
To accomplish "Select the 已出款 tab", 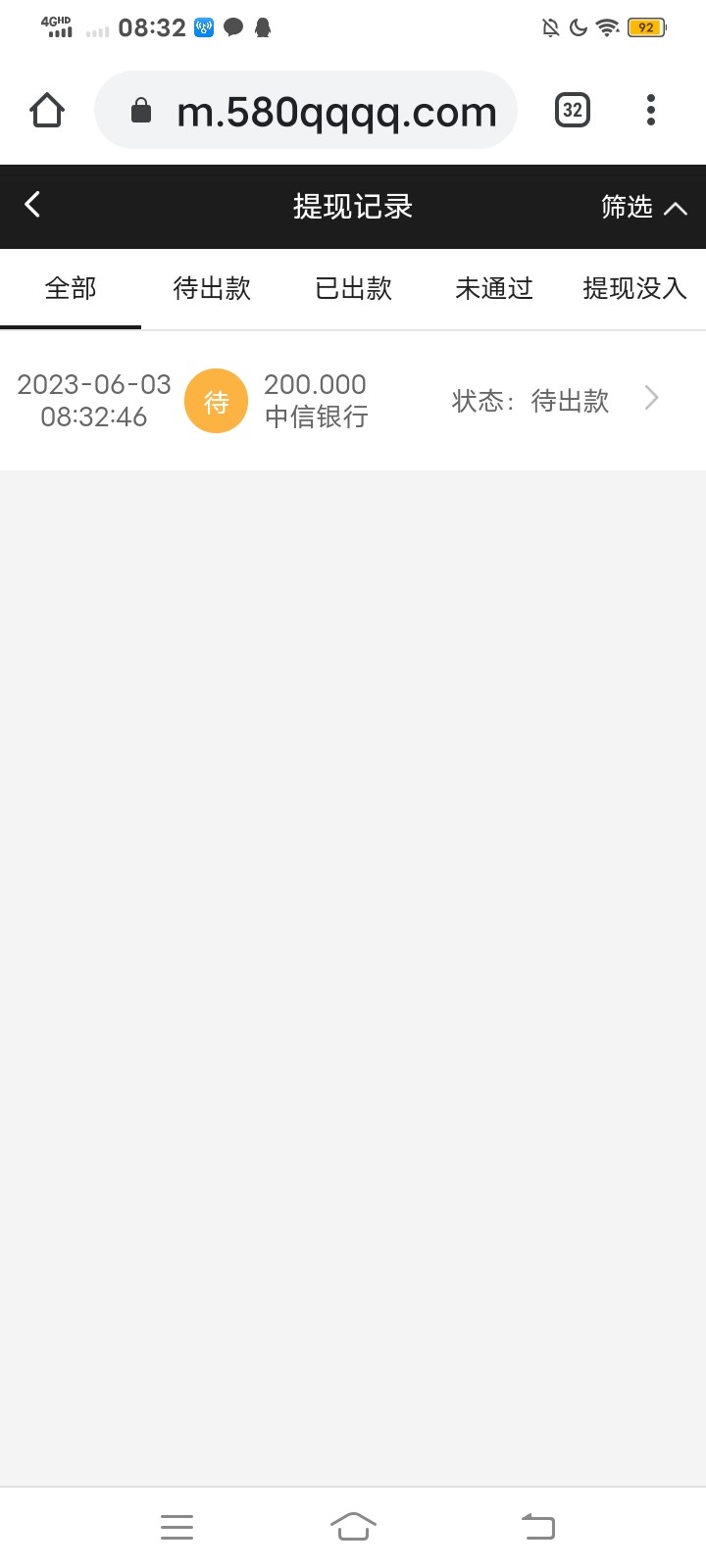I will (x=353, y=288).
